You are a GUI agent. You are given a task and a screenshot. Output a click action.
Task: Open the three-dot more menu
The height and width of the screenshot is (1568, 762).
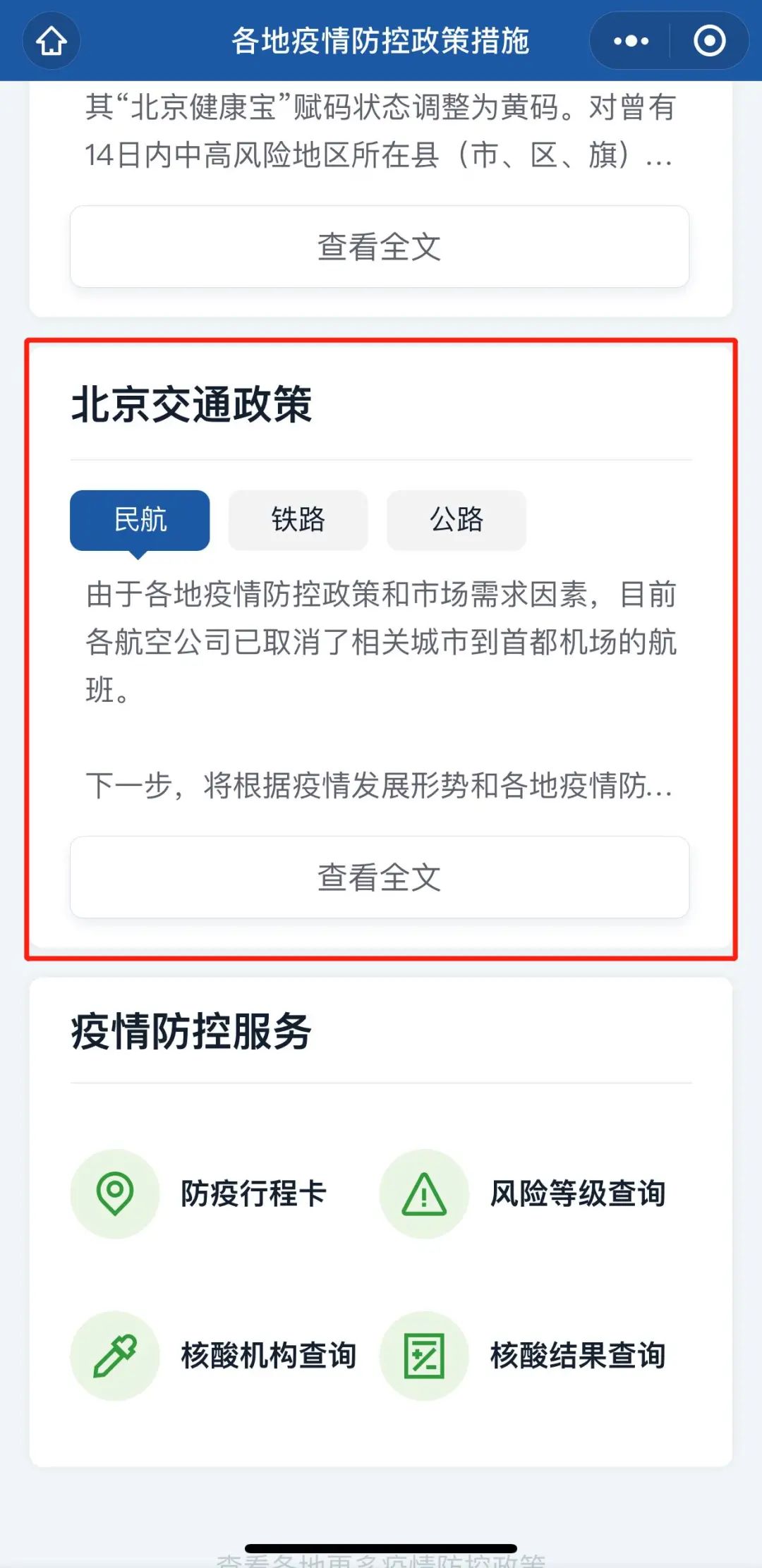[x=631, y=41]
